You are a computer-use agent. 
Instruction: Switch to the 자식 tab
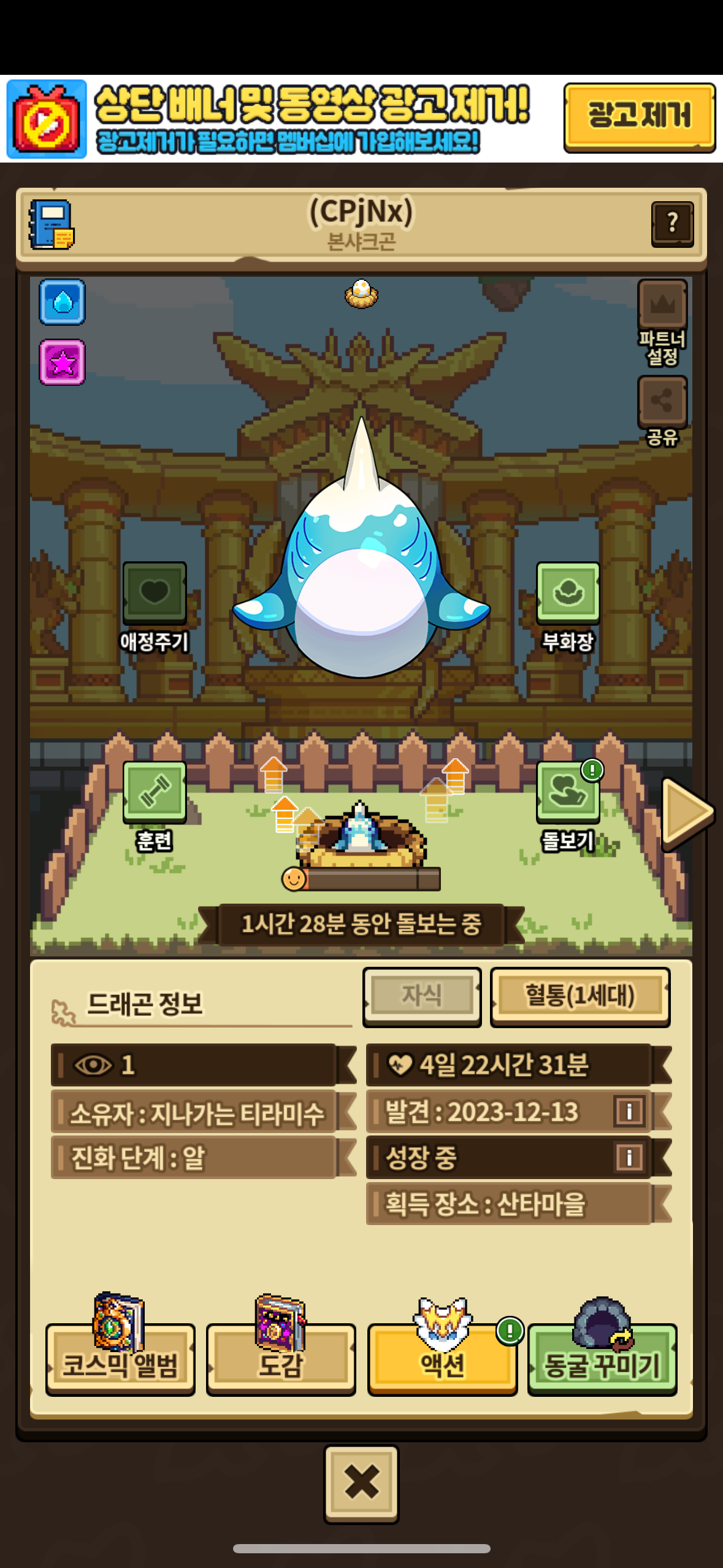click(421, 996)
